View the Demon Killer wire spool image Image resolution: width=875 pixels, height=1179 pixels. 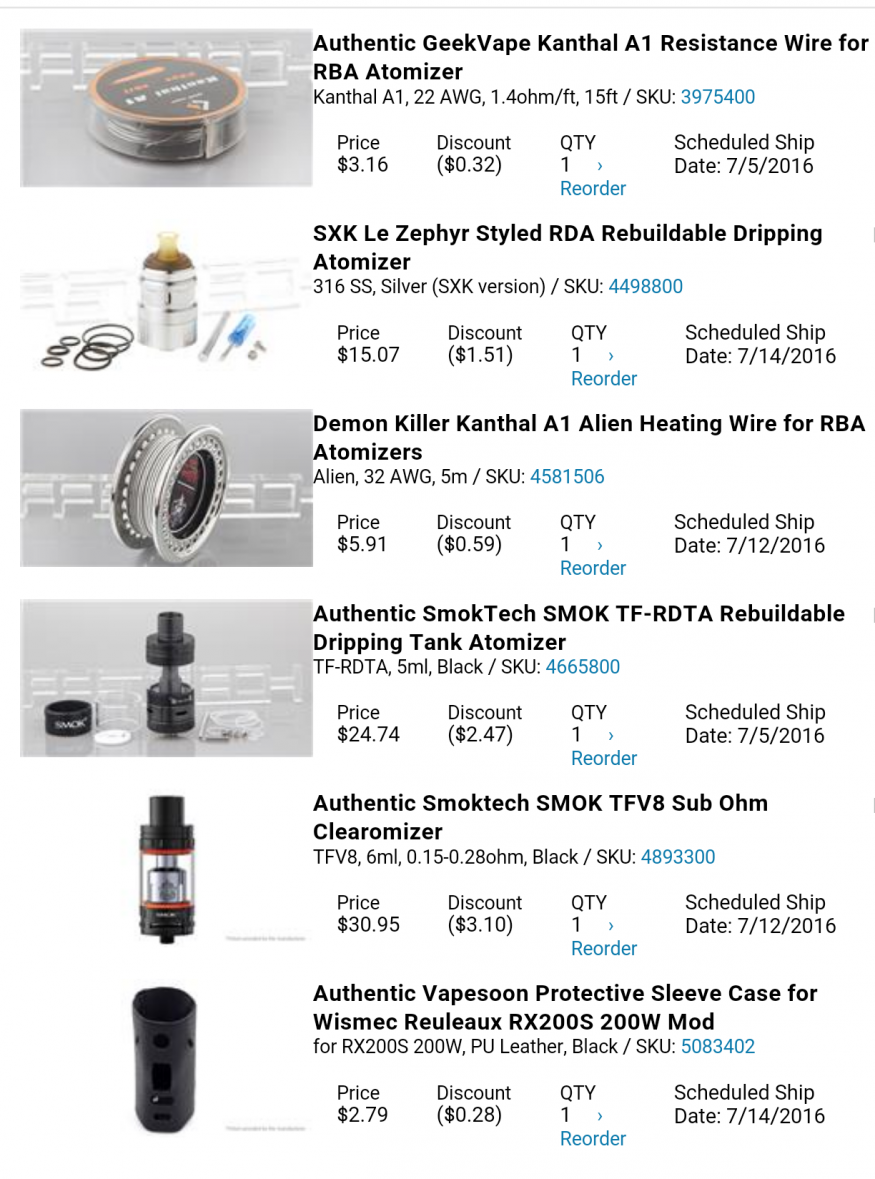166,488
